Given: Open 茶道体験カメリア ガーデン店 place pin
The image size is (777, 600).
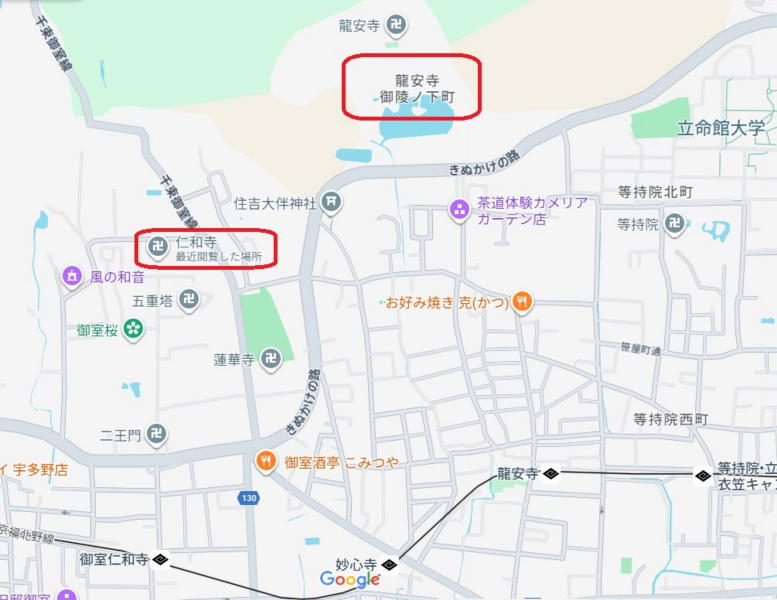Looking at the screenshot, I should click(x=459, y=209).
